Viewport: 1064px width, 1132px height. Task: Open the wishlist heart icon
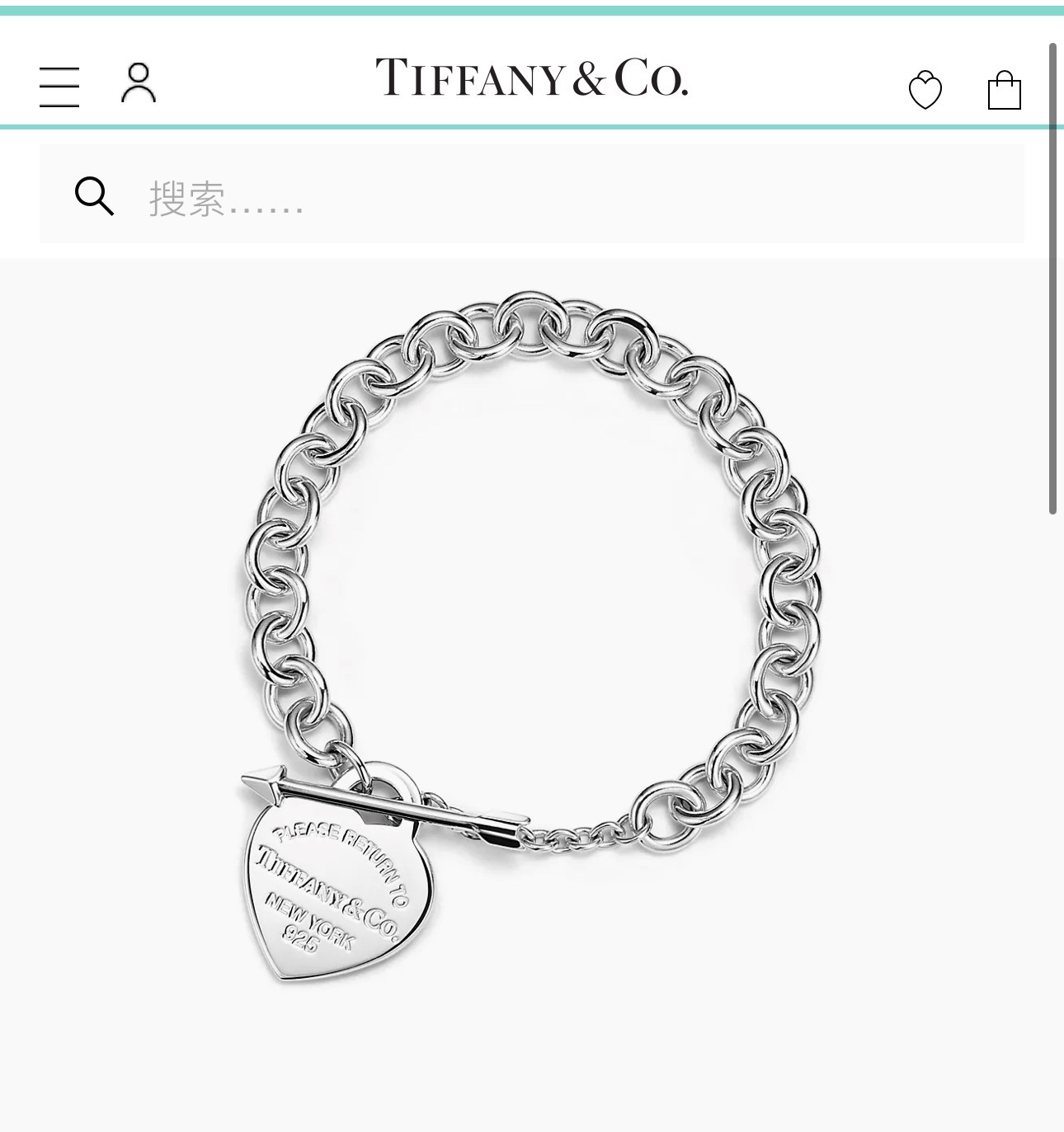925,90
